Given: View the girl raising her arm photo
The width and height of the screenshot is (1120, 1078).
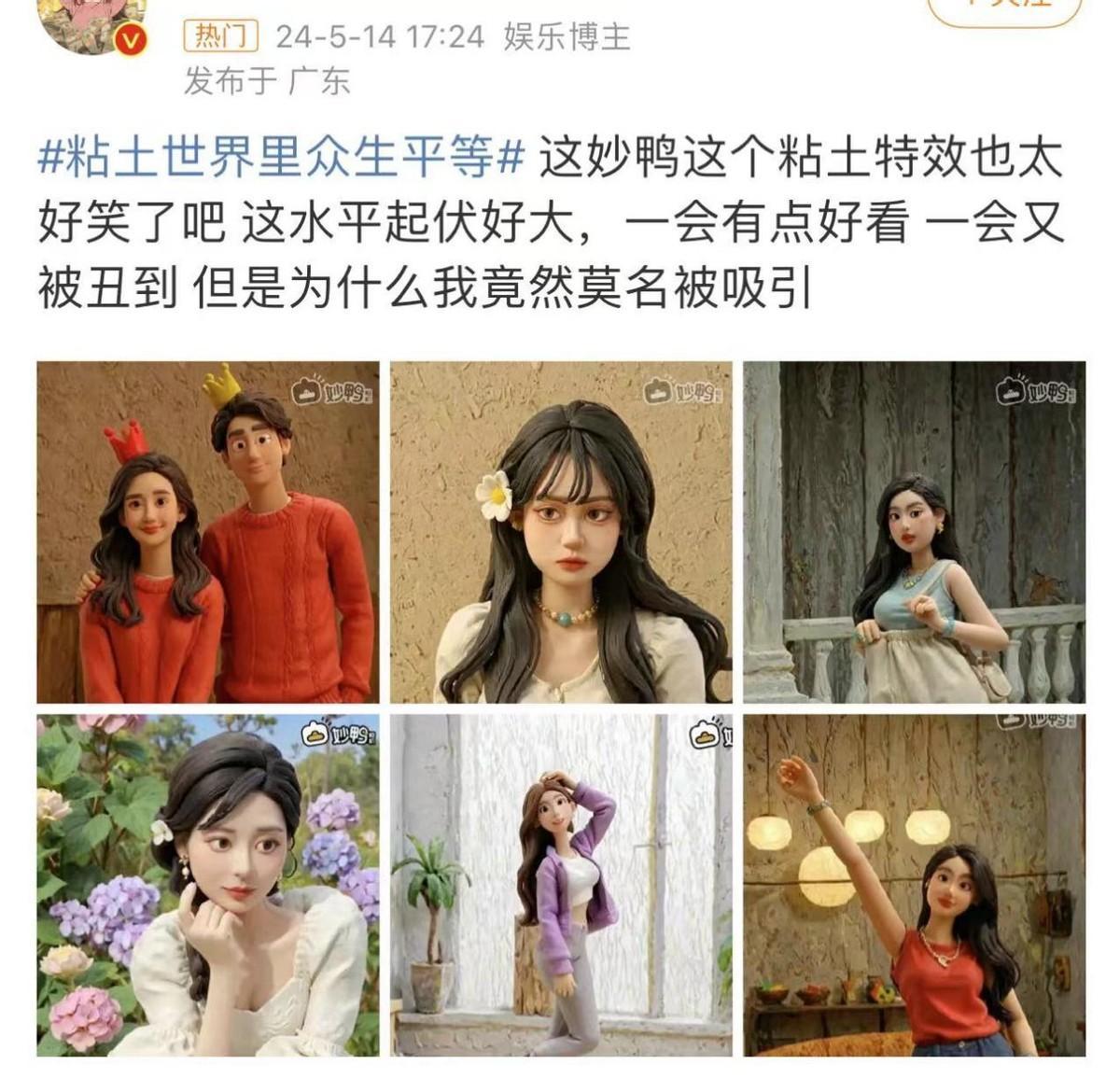Looking at the screenshot, I should point(914,885).
